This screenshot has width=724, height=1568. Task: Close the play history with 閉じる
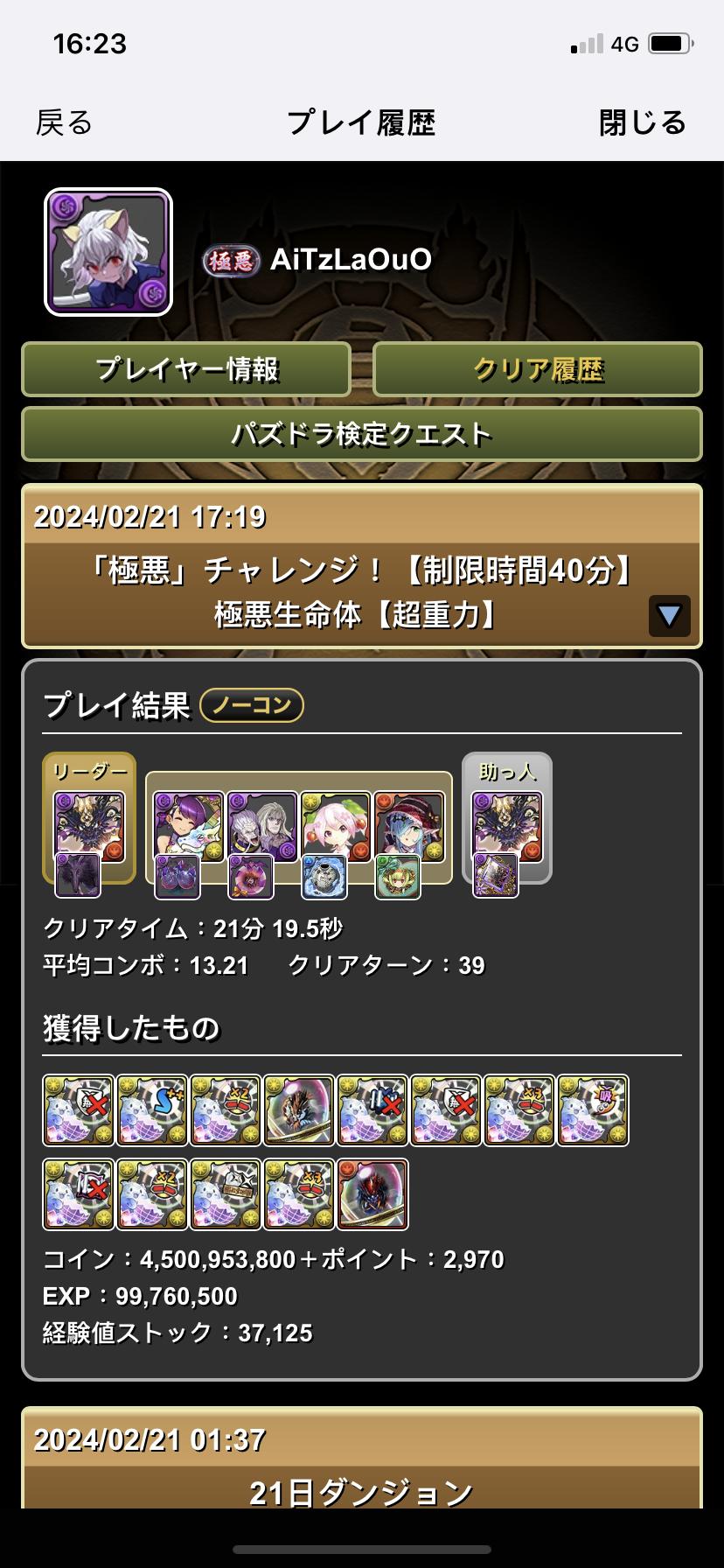click(x=643, y=122)
